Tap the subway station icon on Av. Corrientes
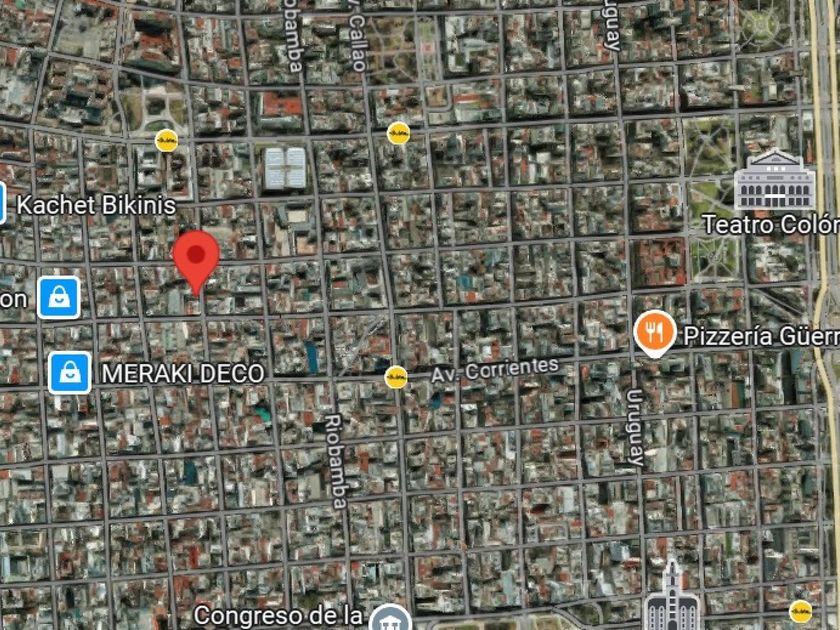Image resolution: width=840 pixels, height=630 pixels. (x=396, y=376)
